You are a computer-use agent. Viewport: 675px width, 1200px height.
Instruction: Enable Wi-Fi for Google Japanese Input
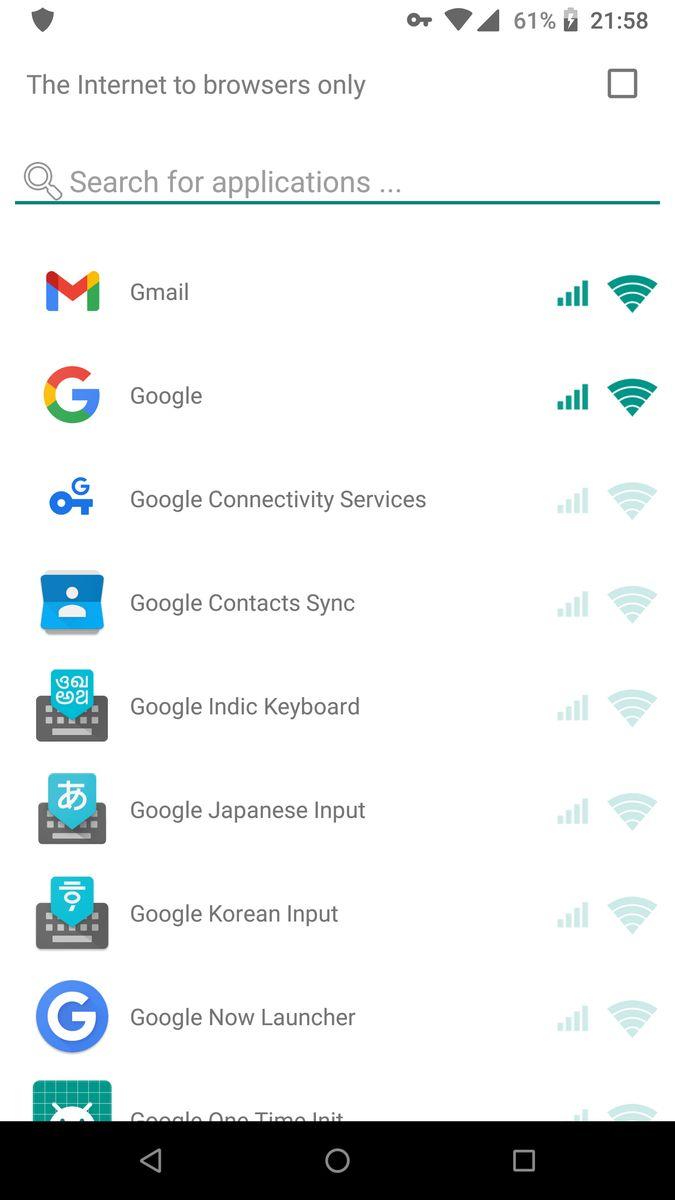point(632,811)
